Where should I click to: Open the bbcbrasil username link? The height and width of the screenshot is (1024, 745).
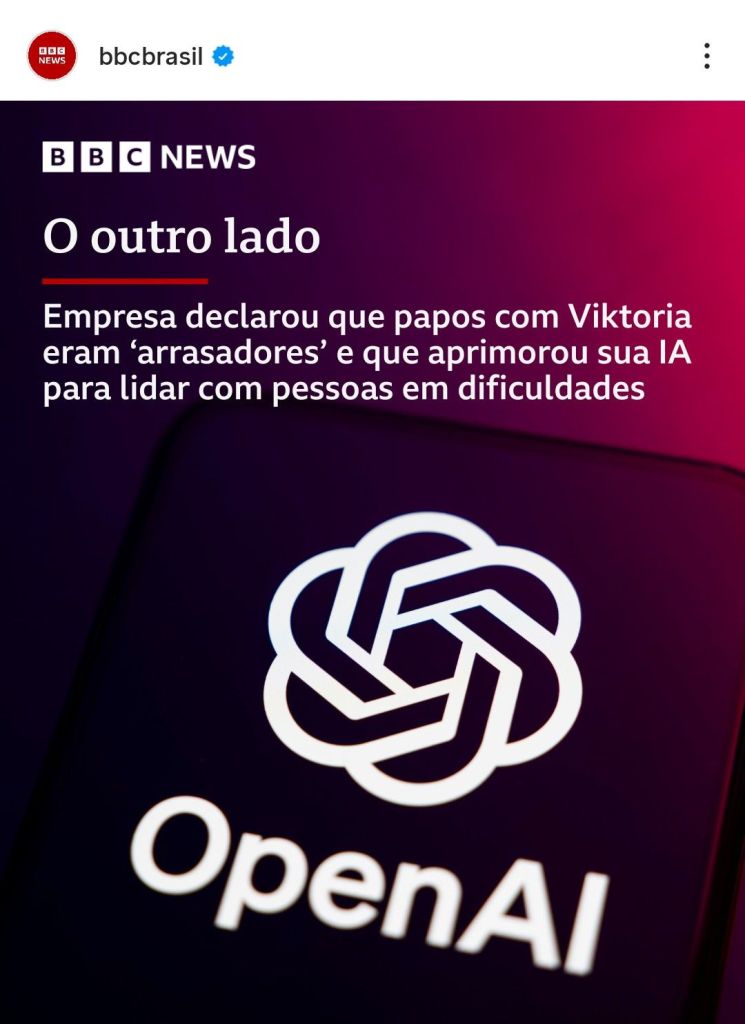point(150,57)
